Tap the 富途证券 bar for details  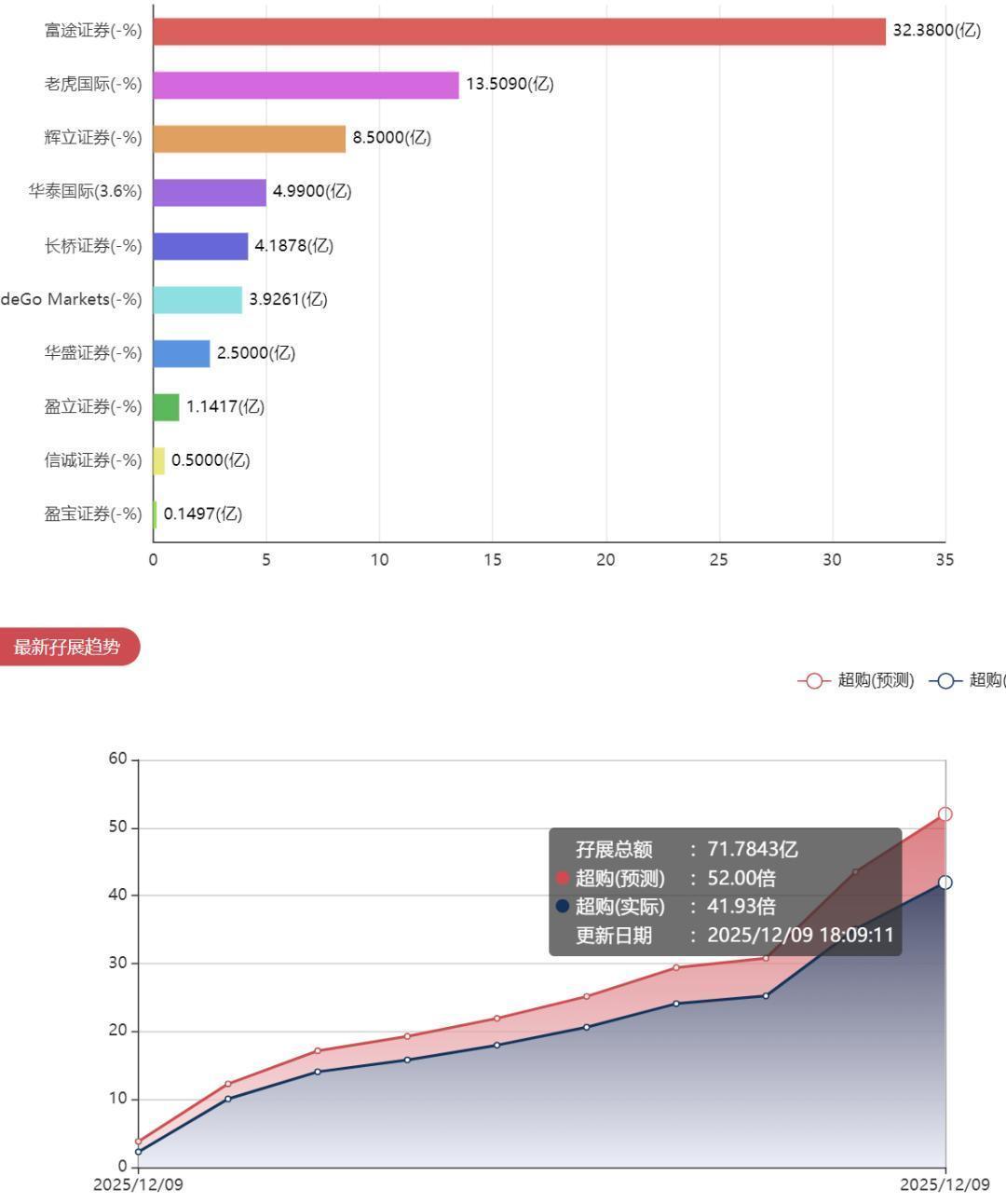519,31
